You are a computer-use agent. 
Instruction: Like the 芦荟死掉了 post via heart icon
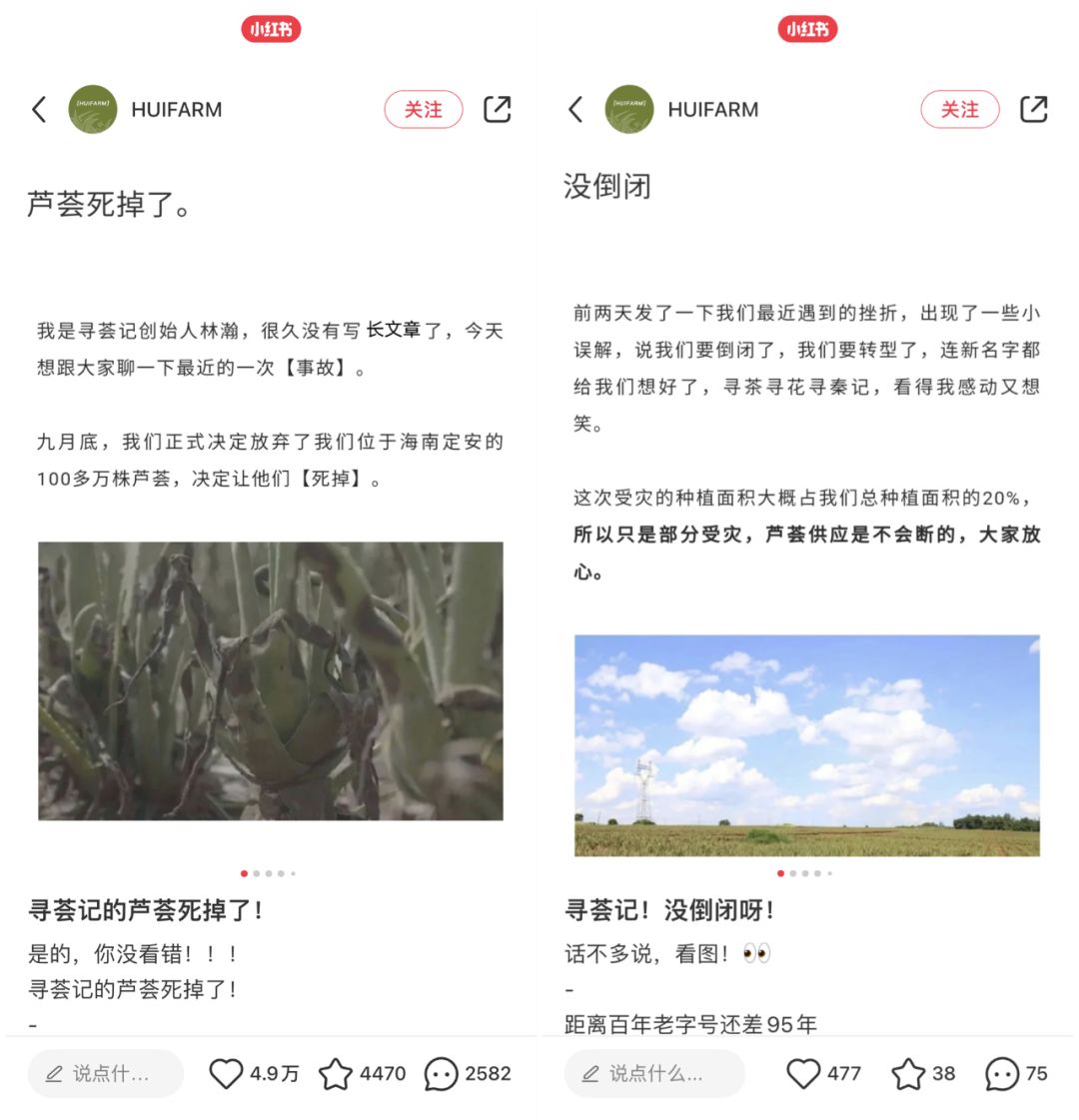[x=229, y=1074]
